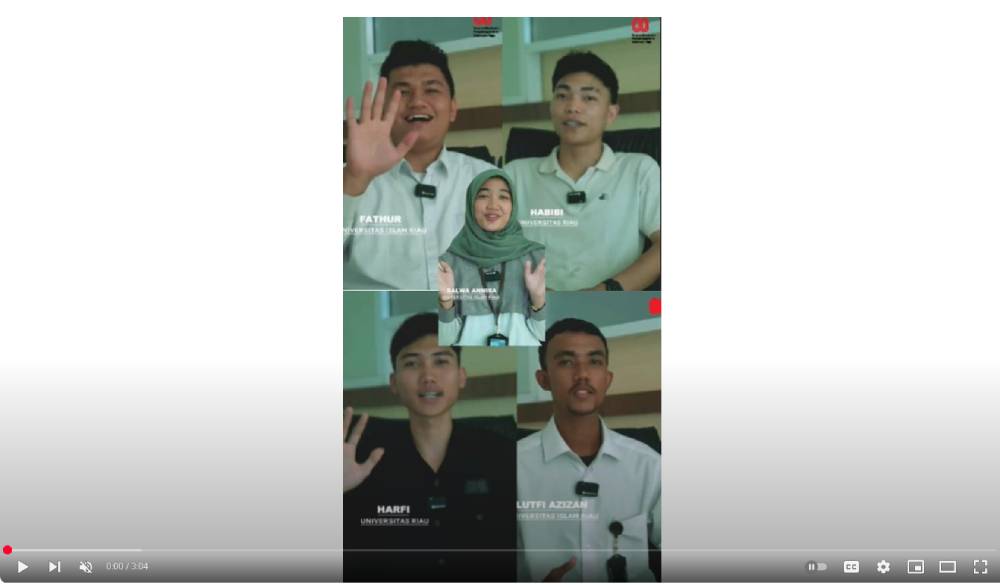1000x585 pixels.
Task: Enter full screen mode
Action: pyautogui.click(x=980, y=567)
